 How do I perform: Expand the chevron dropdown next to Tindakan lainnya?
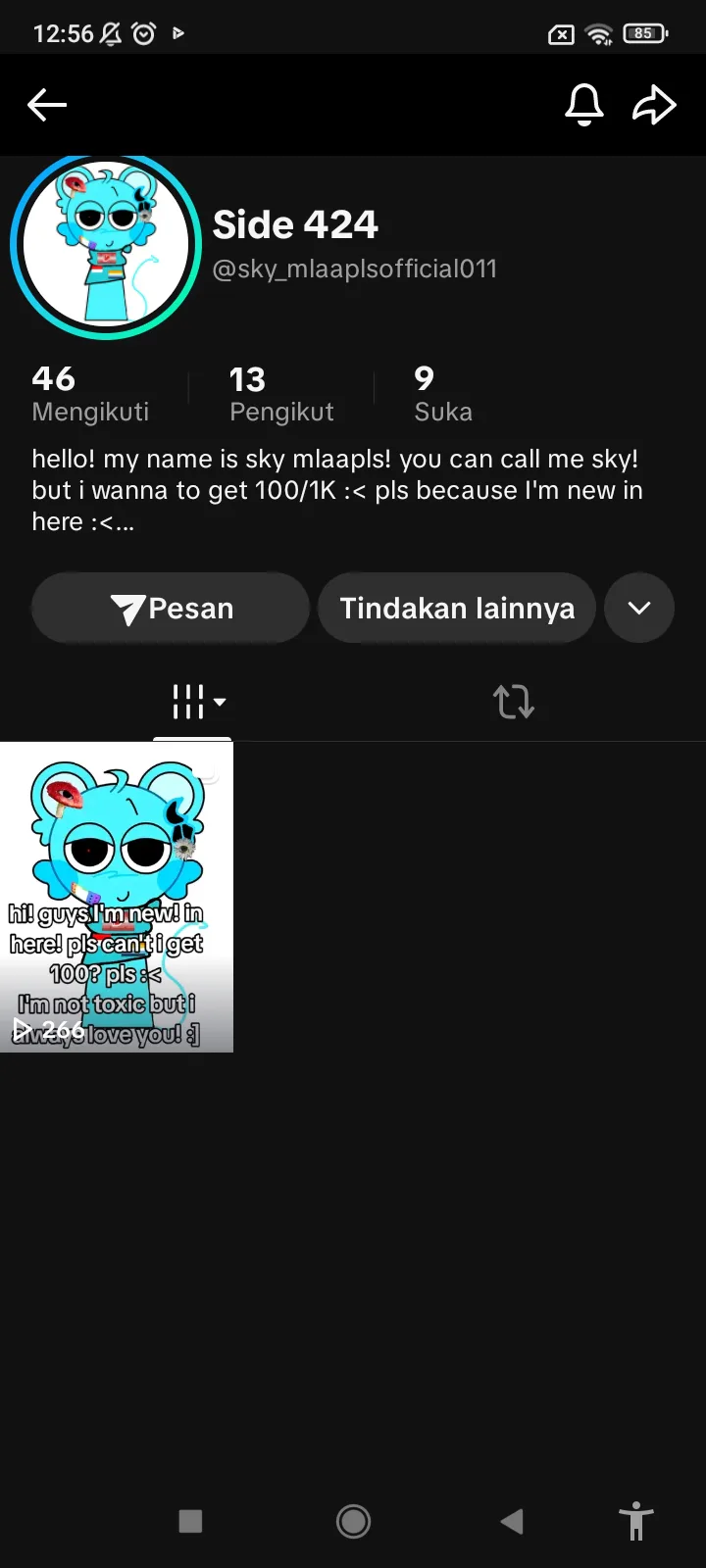(x=639, y=609)
